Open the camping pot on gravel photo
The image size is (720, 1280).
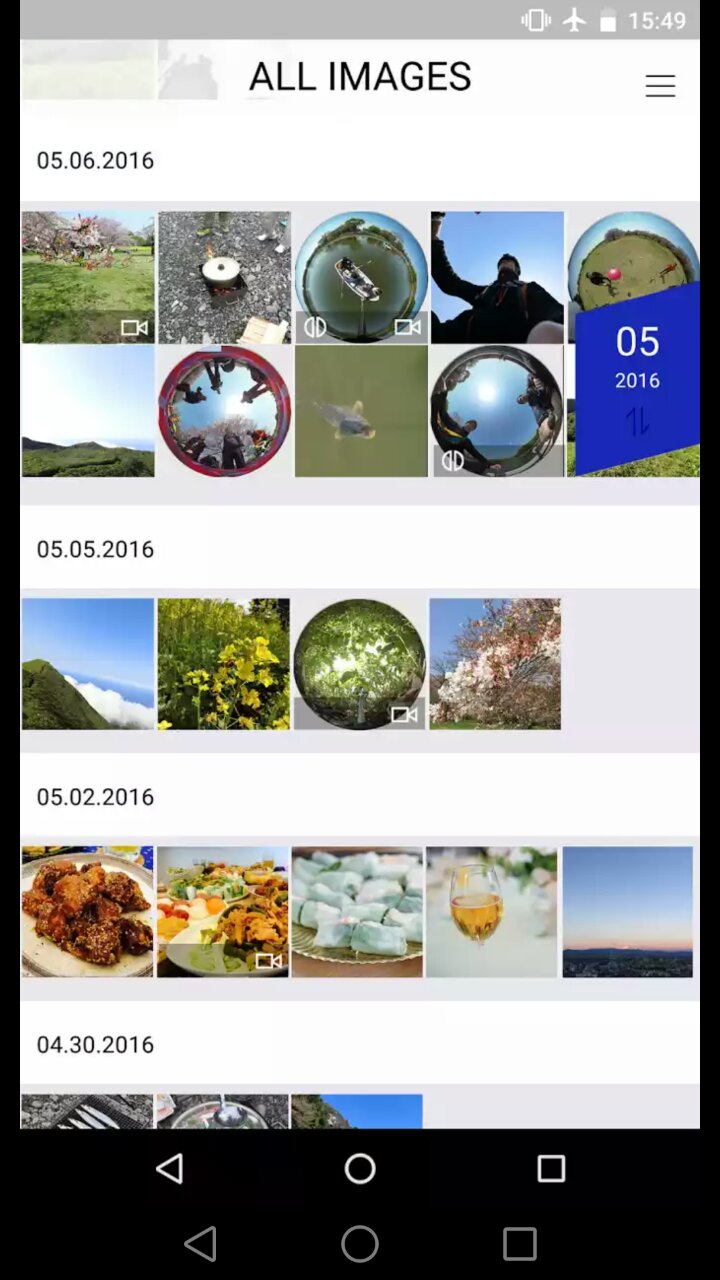[224, 277]
